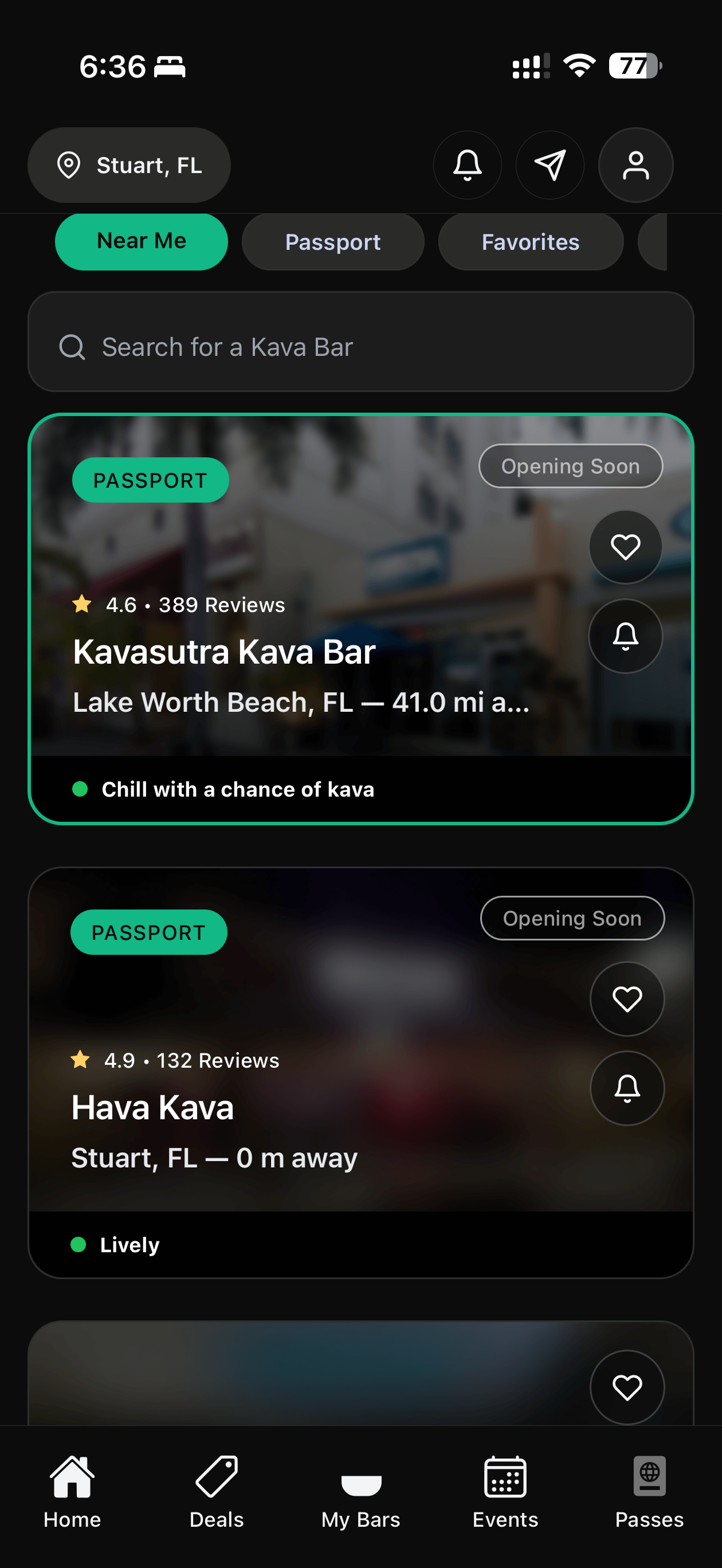Open the Stuart, FL location selector

129,165
